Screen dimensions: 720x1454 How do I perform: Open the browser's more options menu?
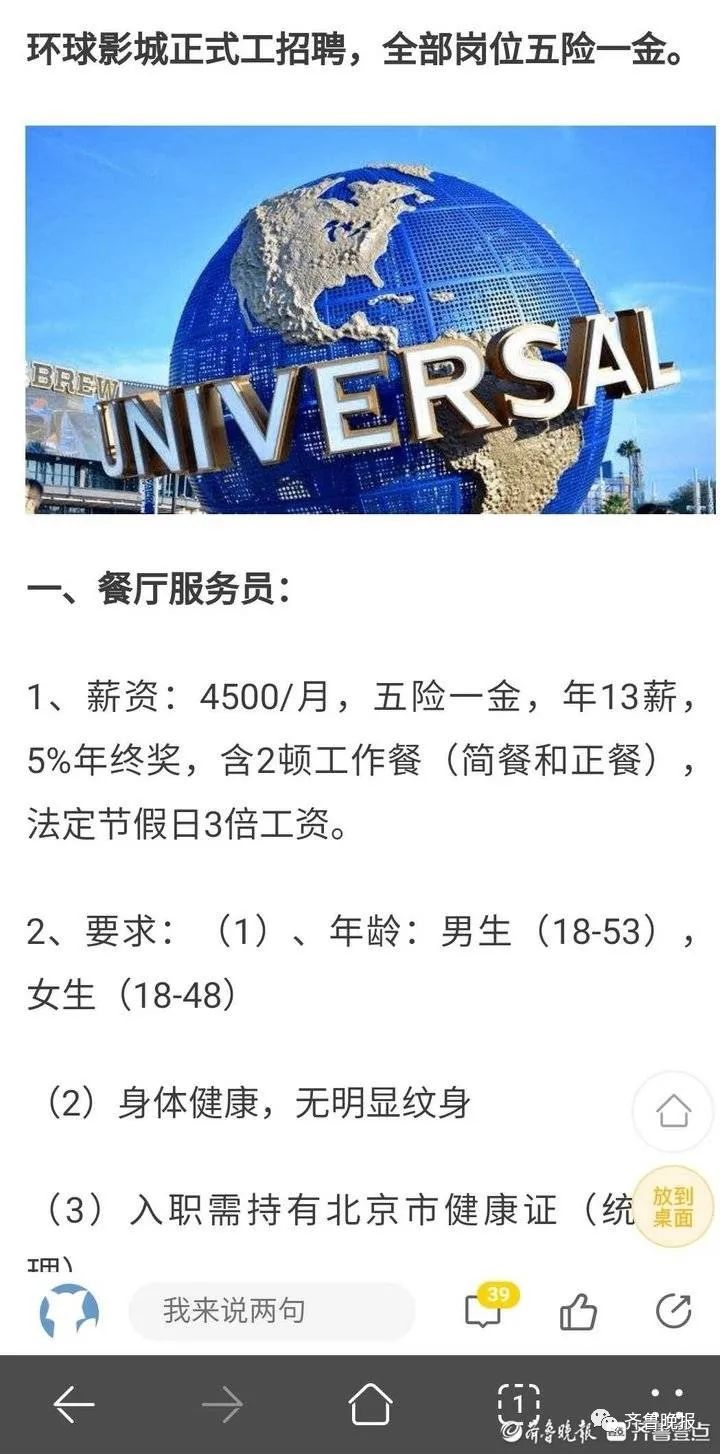(x=667, y=1395)
